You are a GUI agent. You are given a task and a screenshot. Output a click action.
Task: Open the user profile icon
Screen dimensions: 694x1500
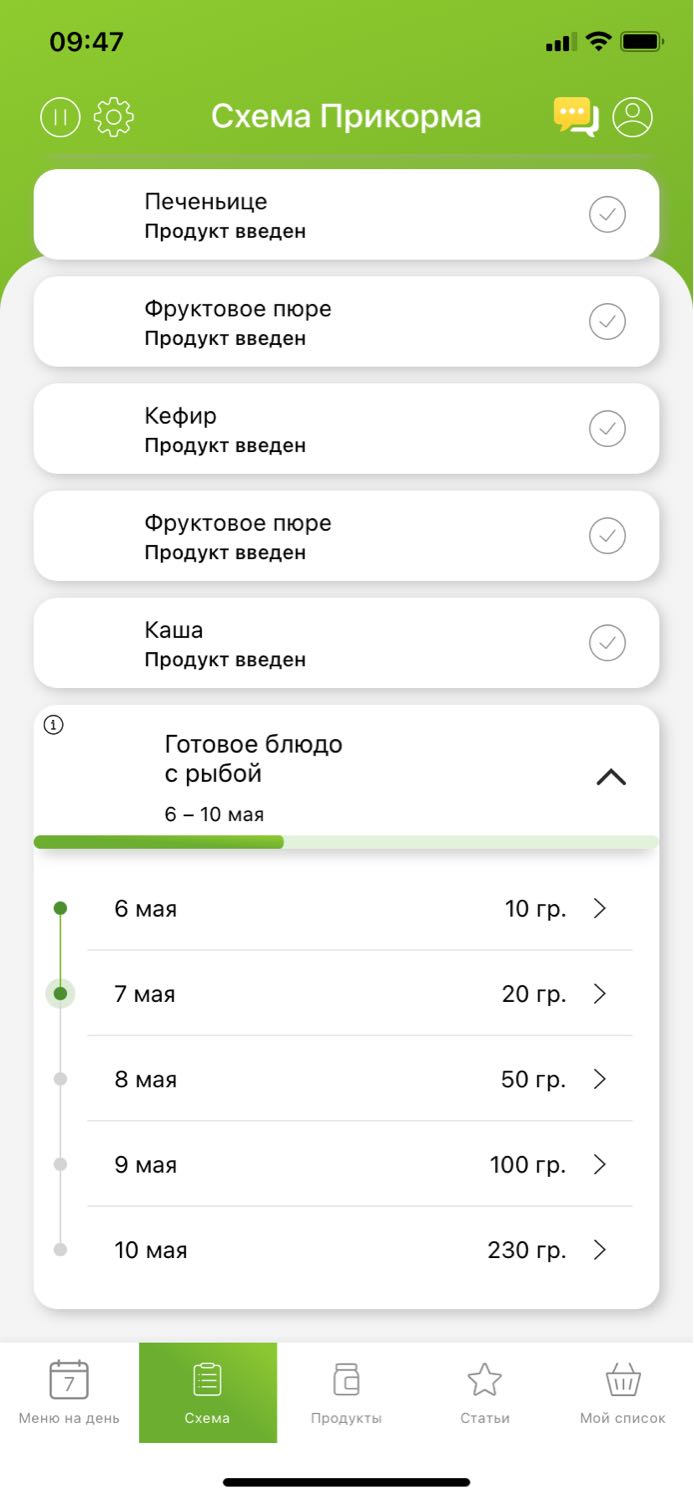(x=632, y=117)
